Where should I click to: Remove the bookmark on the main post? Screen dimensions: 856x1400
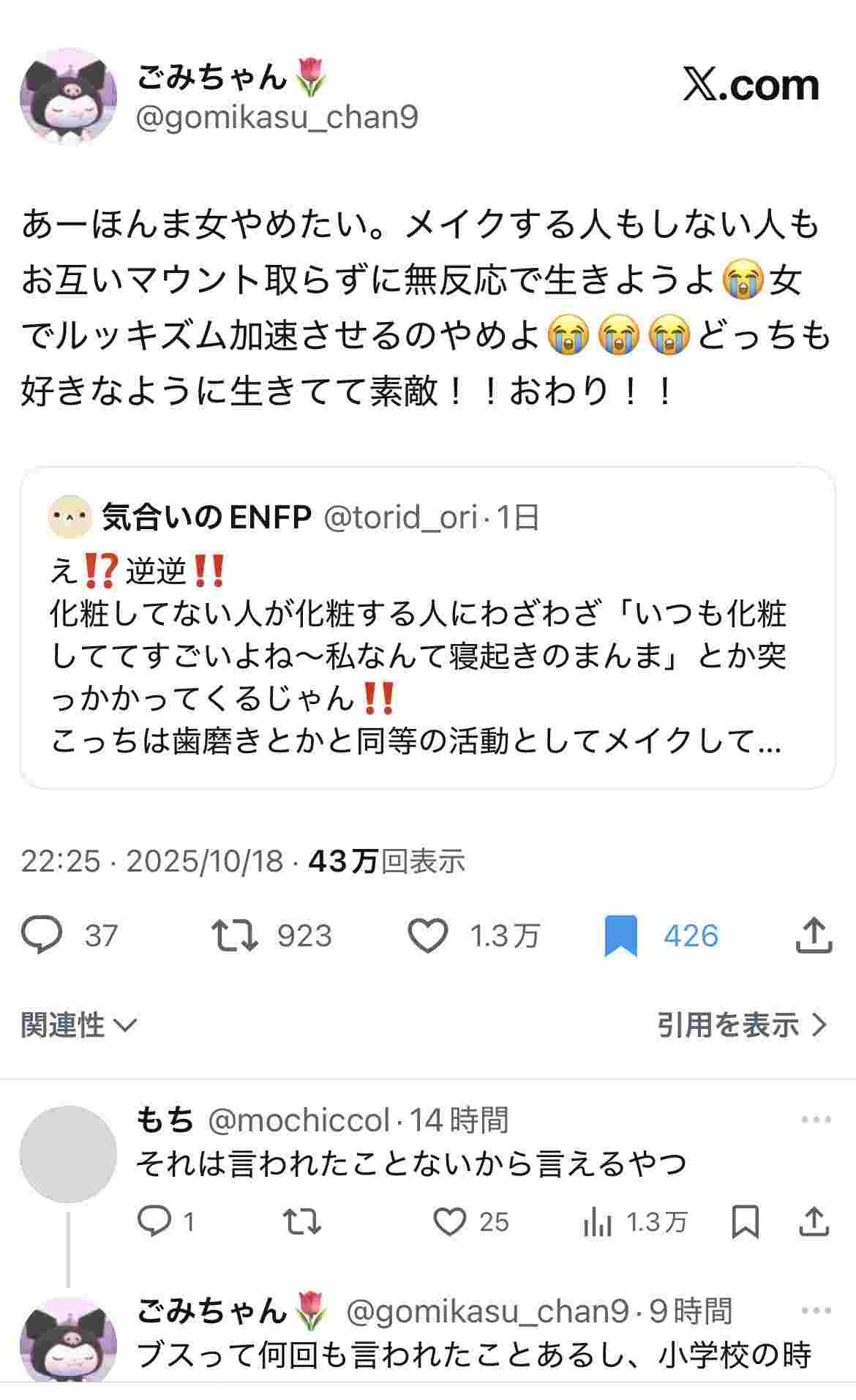pyautogui.click(x=620, y=935)
